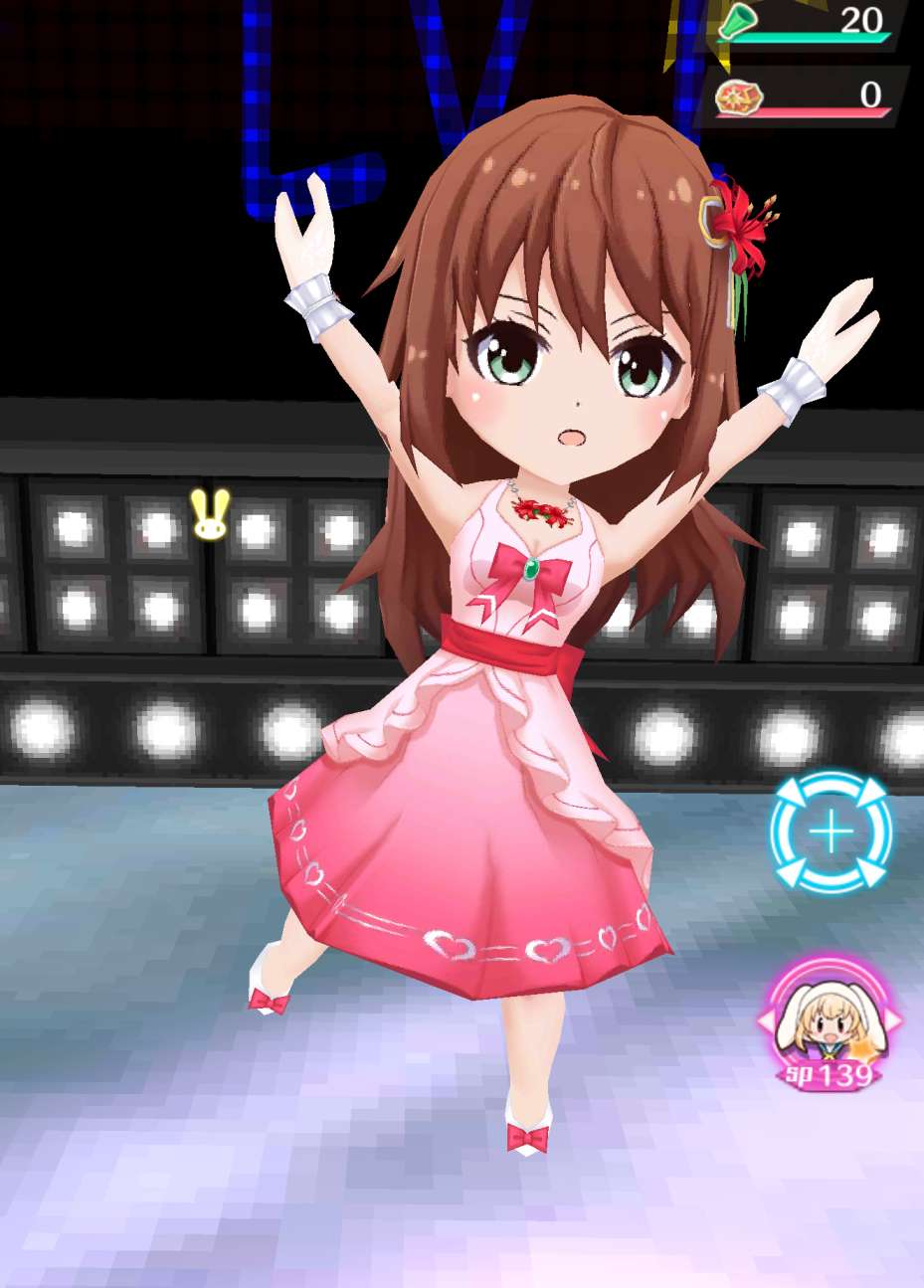Tap the small yellow bunny icon
Viewport: 924px width, 1288px height.
[210, 515]
